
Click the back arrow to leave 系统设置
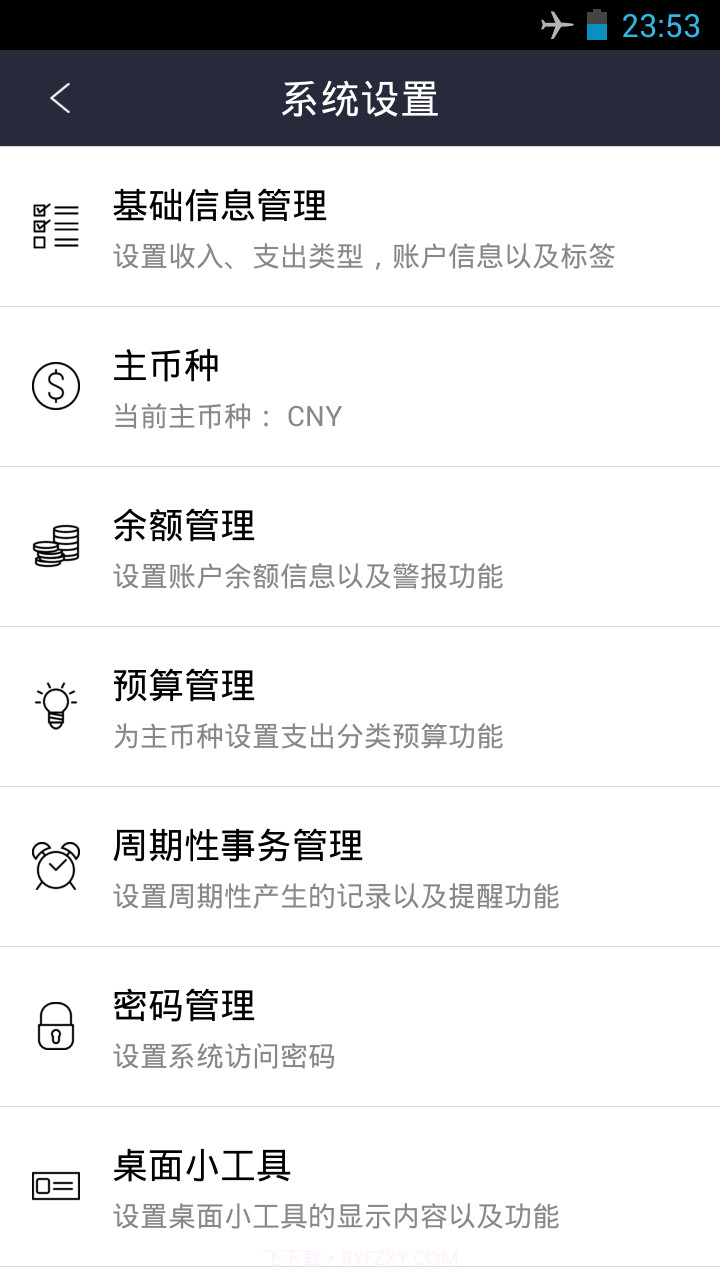tap(58, 97)
